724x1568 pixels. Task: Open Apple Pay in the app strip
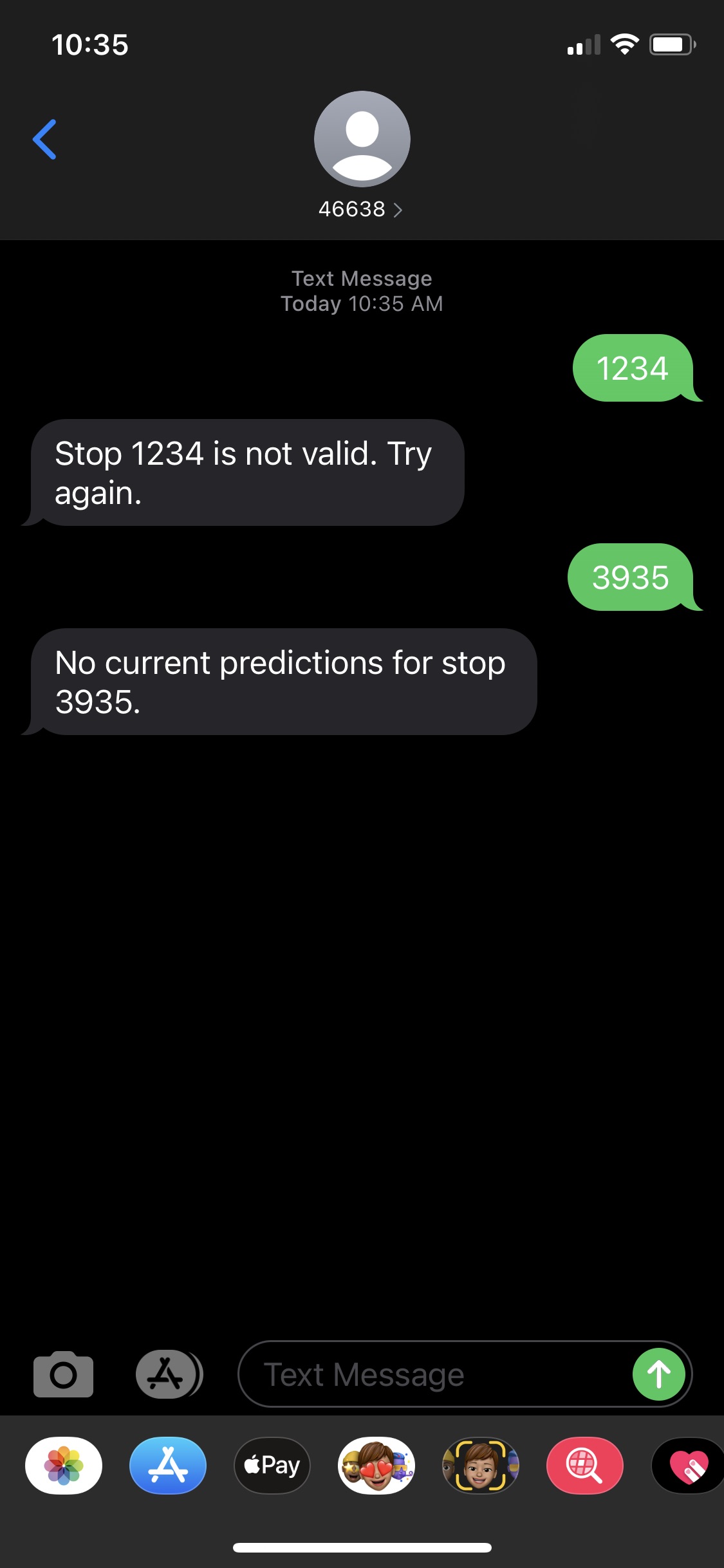[272, 1466]
